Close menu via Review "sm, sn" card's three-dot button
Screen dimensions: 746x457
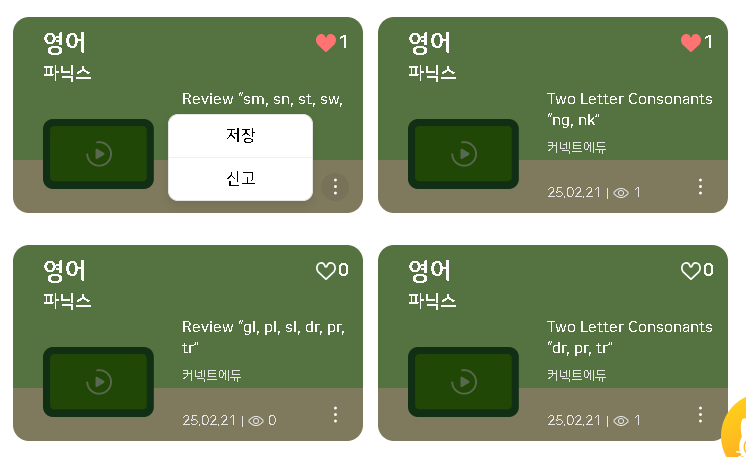(335, 186)
